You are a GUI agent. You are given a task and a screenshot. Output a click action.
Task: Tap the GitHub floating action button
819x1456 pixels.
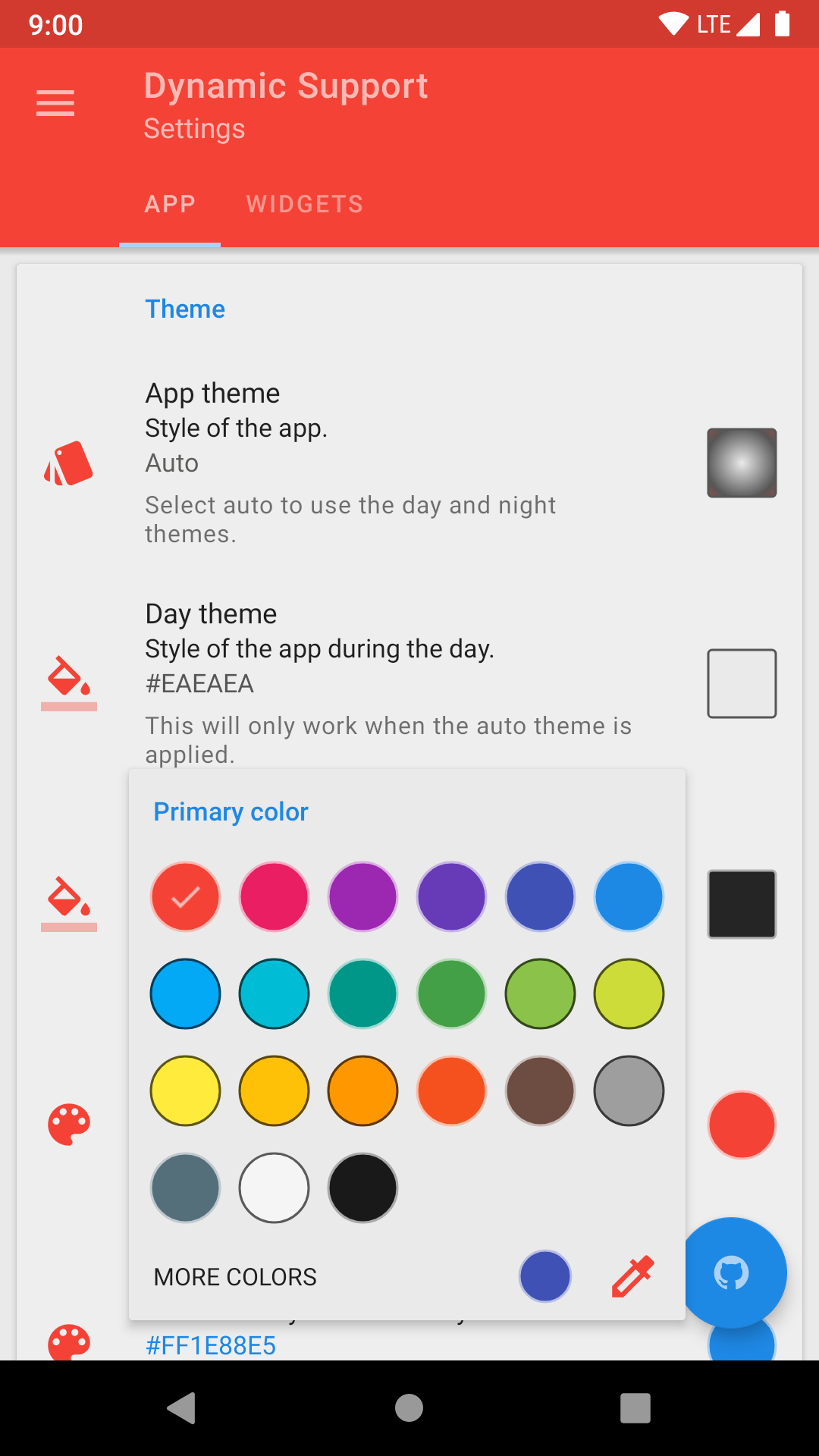(x=731, y=1272)
